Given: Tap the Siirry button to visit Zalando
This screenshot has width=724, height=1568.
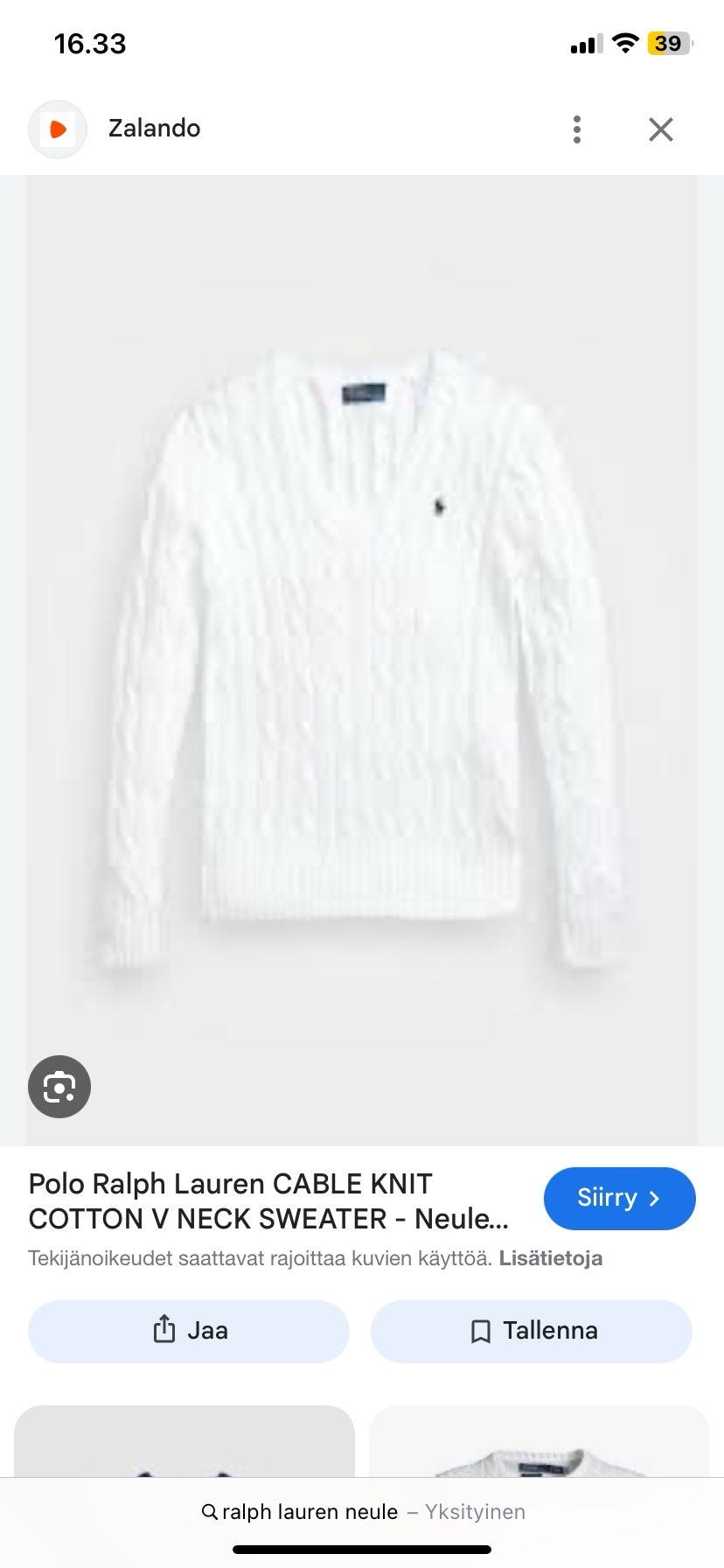Looking at the screenshot, I should [x=619, y=1198].
